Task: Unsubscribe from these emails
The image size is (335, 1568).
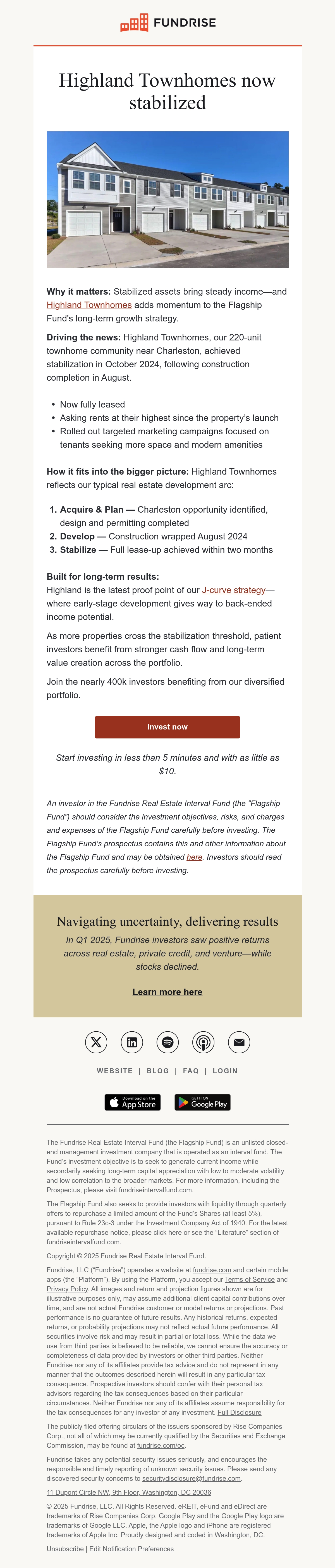Action: coord(65,1548)
